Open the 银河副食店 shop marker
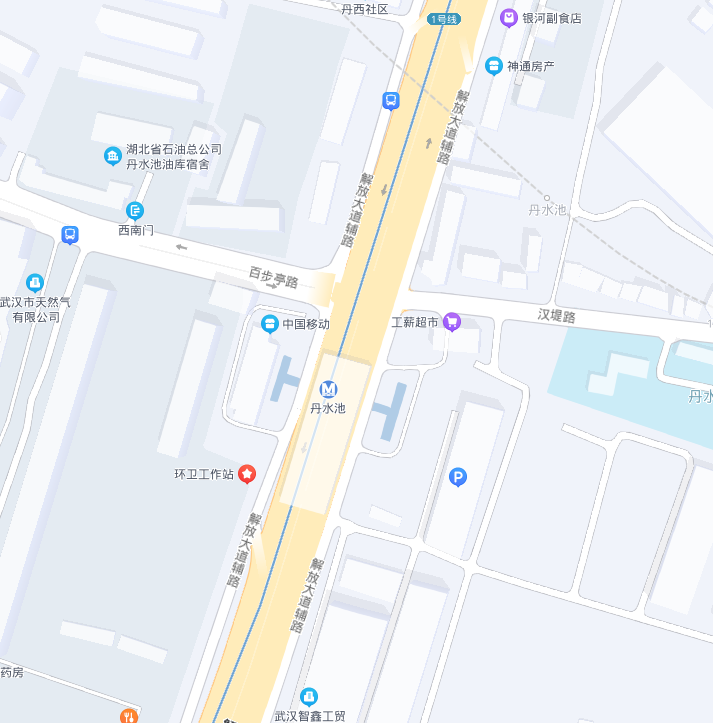 (x=509, y=18)
